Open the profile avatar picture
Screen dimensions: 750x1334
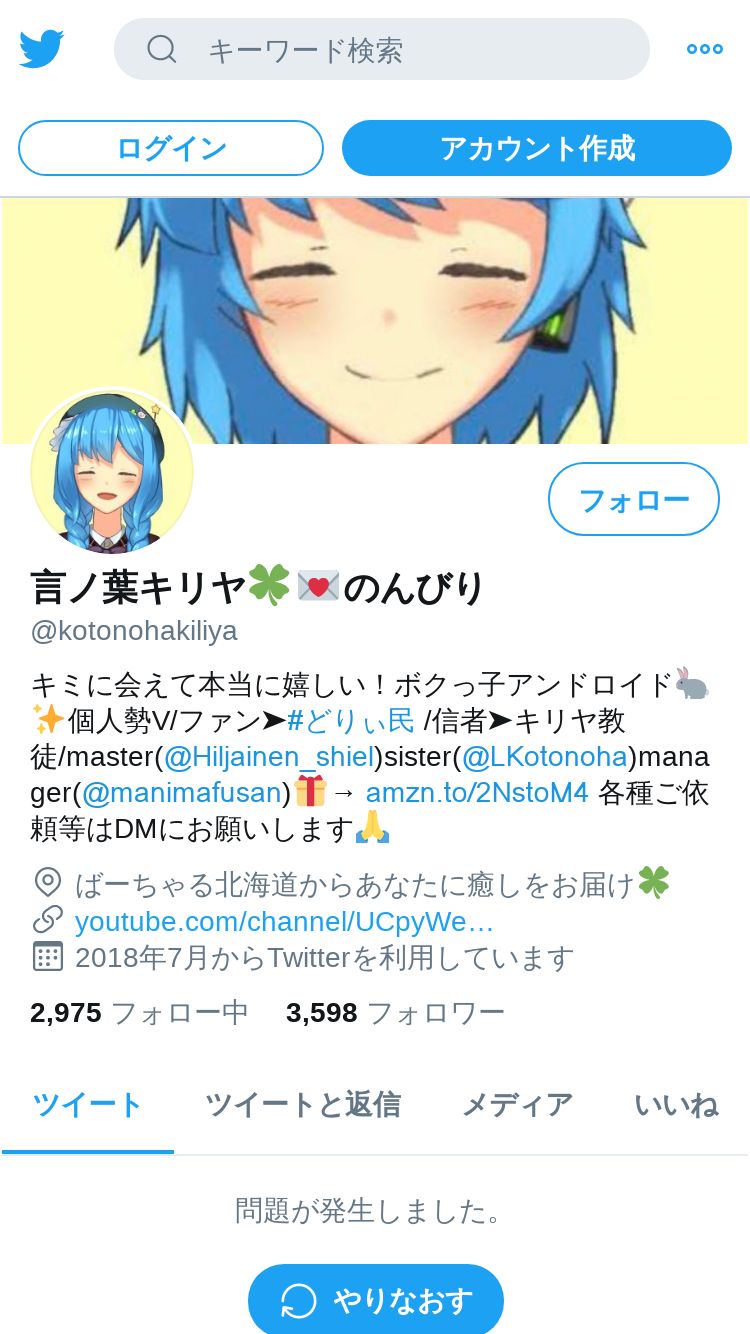coord(112,471)
